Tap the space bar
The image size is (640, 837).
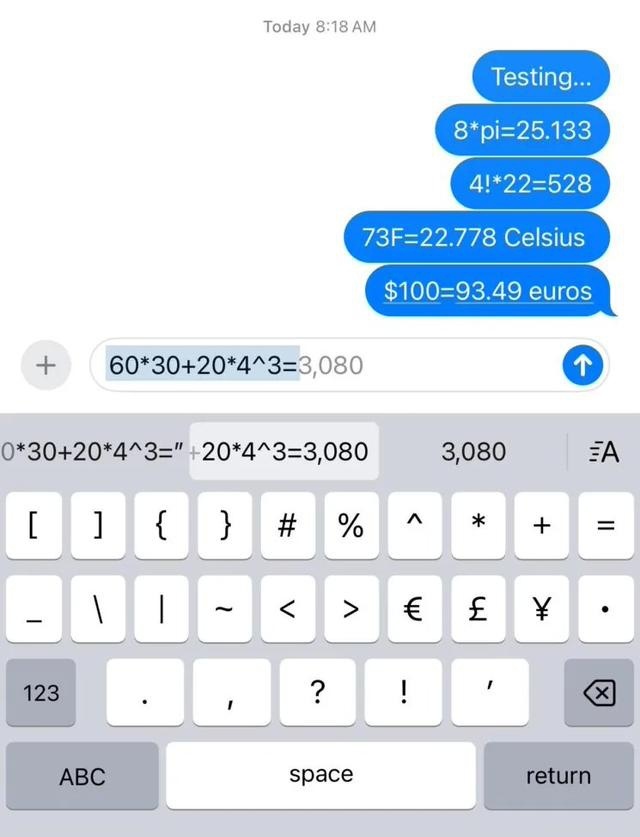320,776
